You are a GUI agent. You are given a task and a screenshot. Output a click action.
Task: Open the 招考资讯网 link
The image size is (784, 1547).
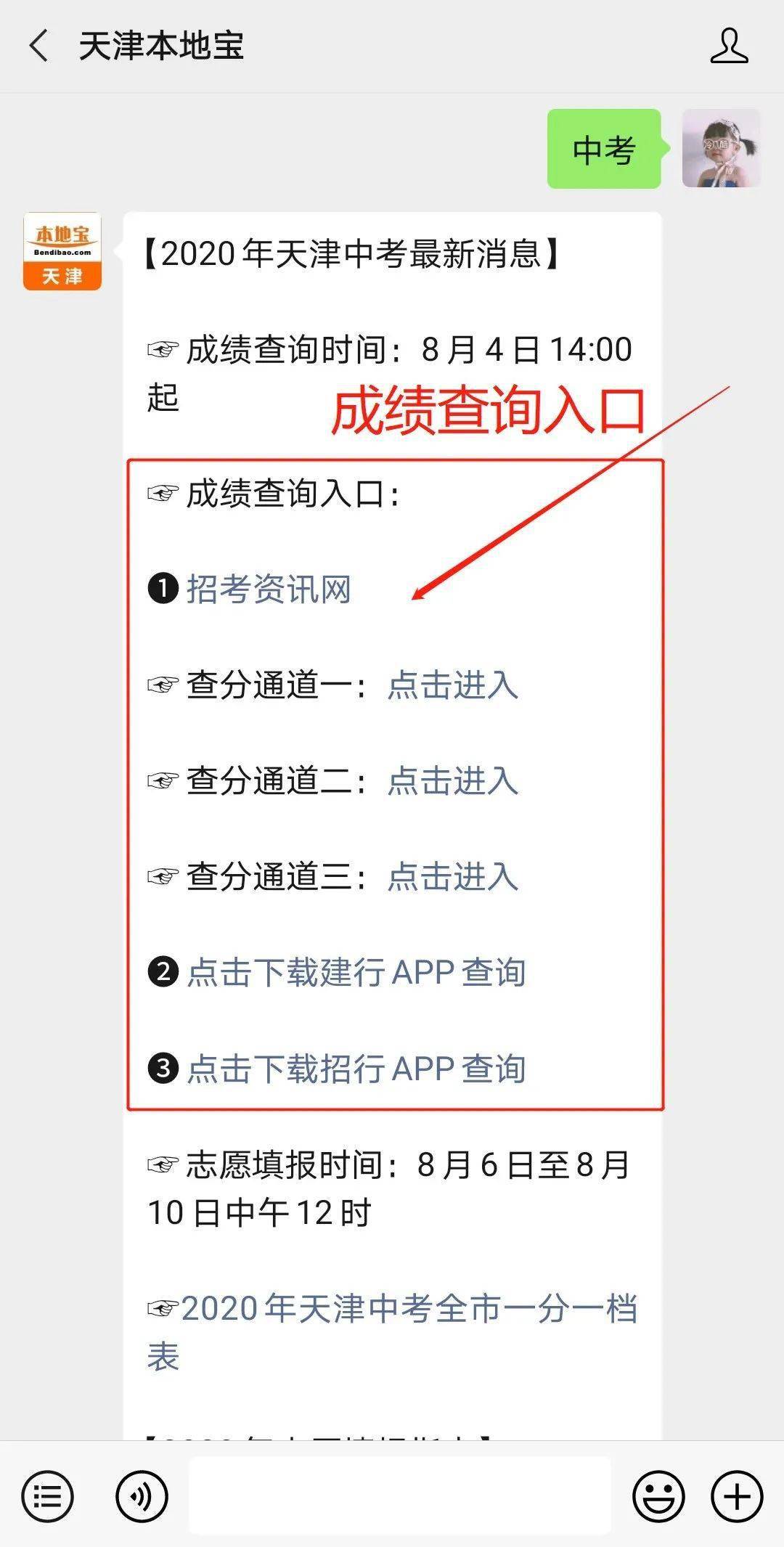(x=269, y=589)
